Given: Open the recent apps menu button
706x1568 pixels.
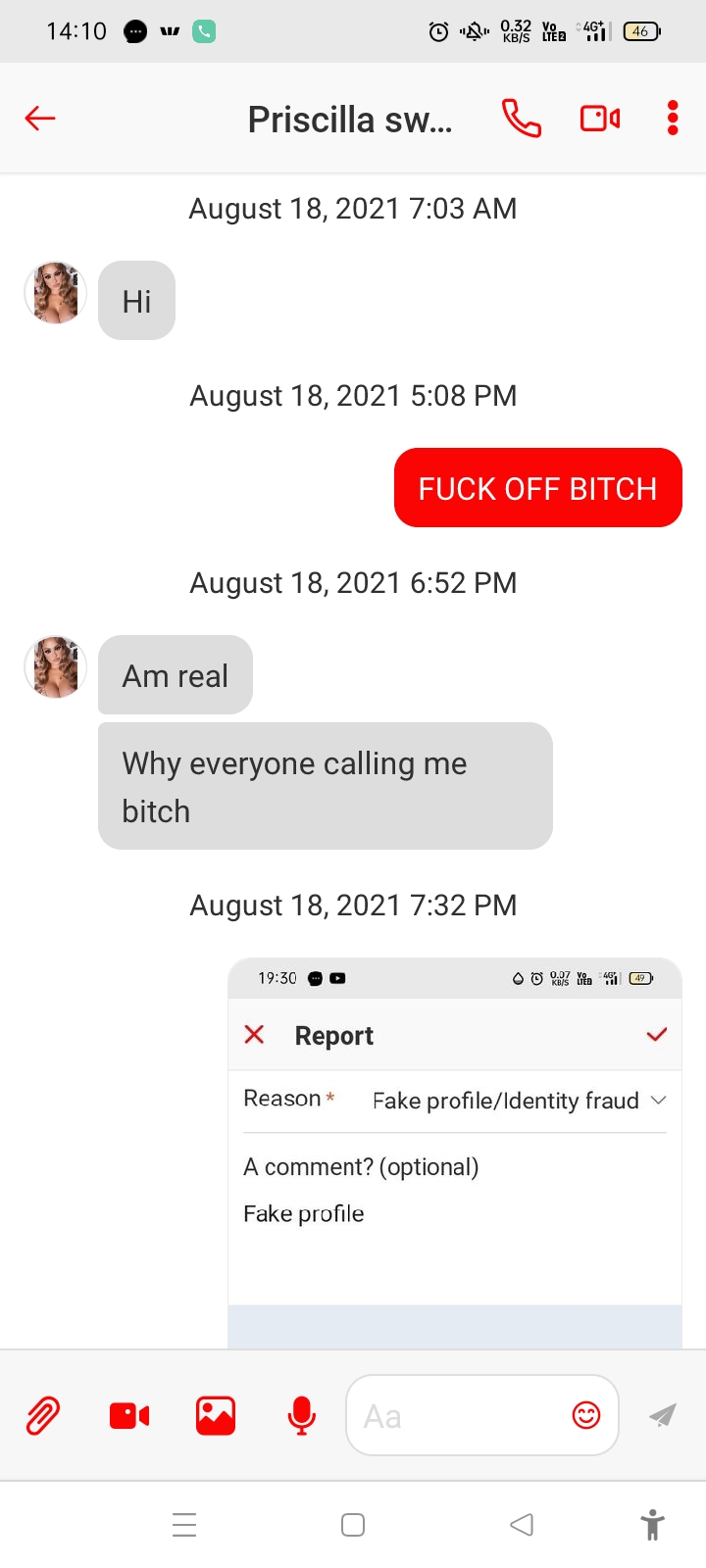Looking at the screenshot, I should click(x=184, y=1525).
